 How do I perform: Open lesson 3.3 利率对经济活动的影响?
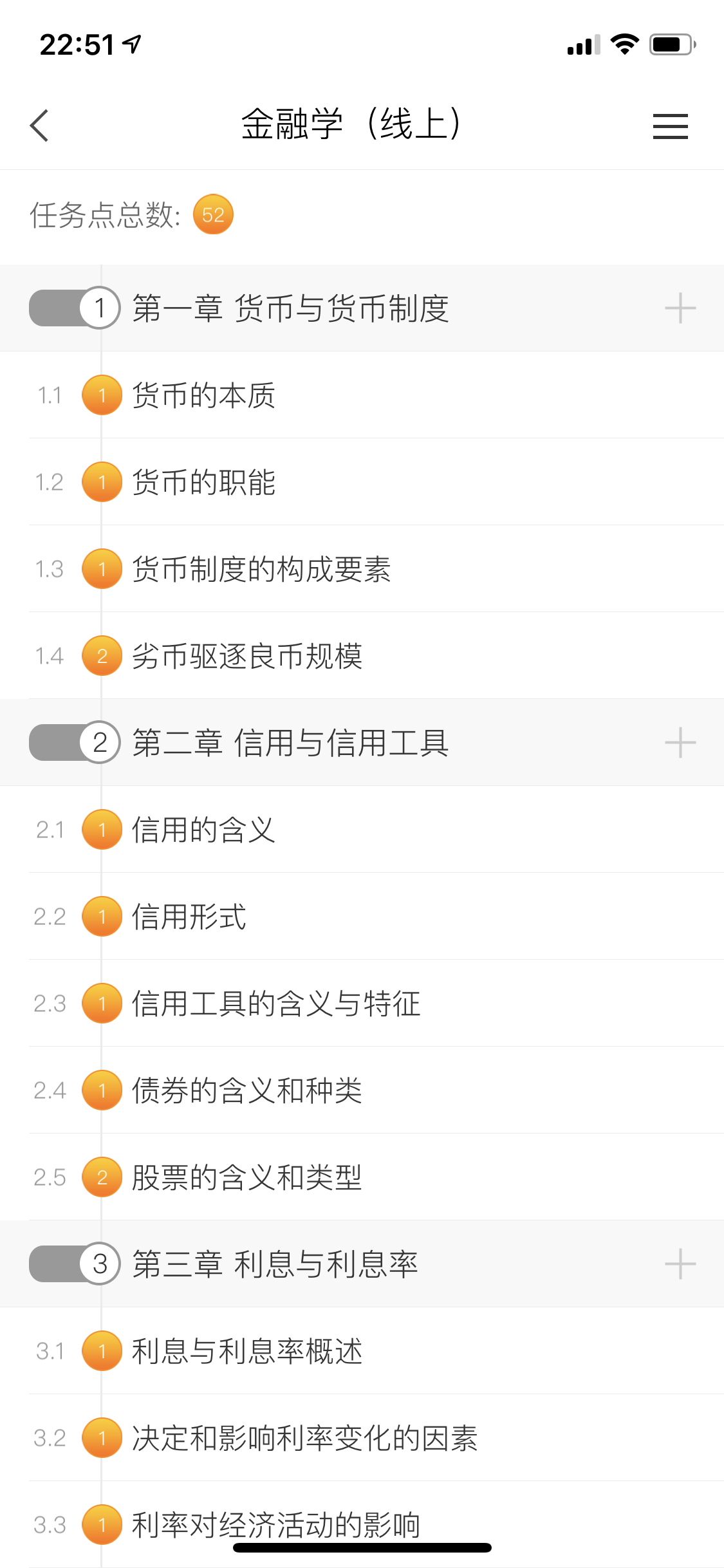pyautogui.click(x=275, y=1522)
